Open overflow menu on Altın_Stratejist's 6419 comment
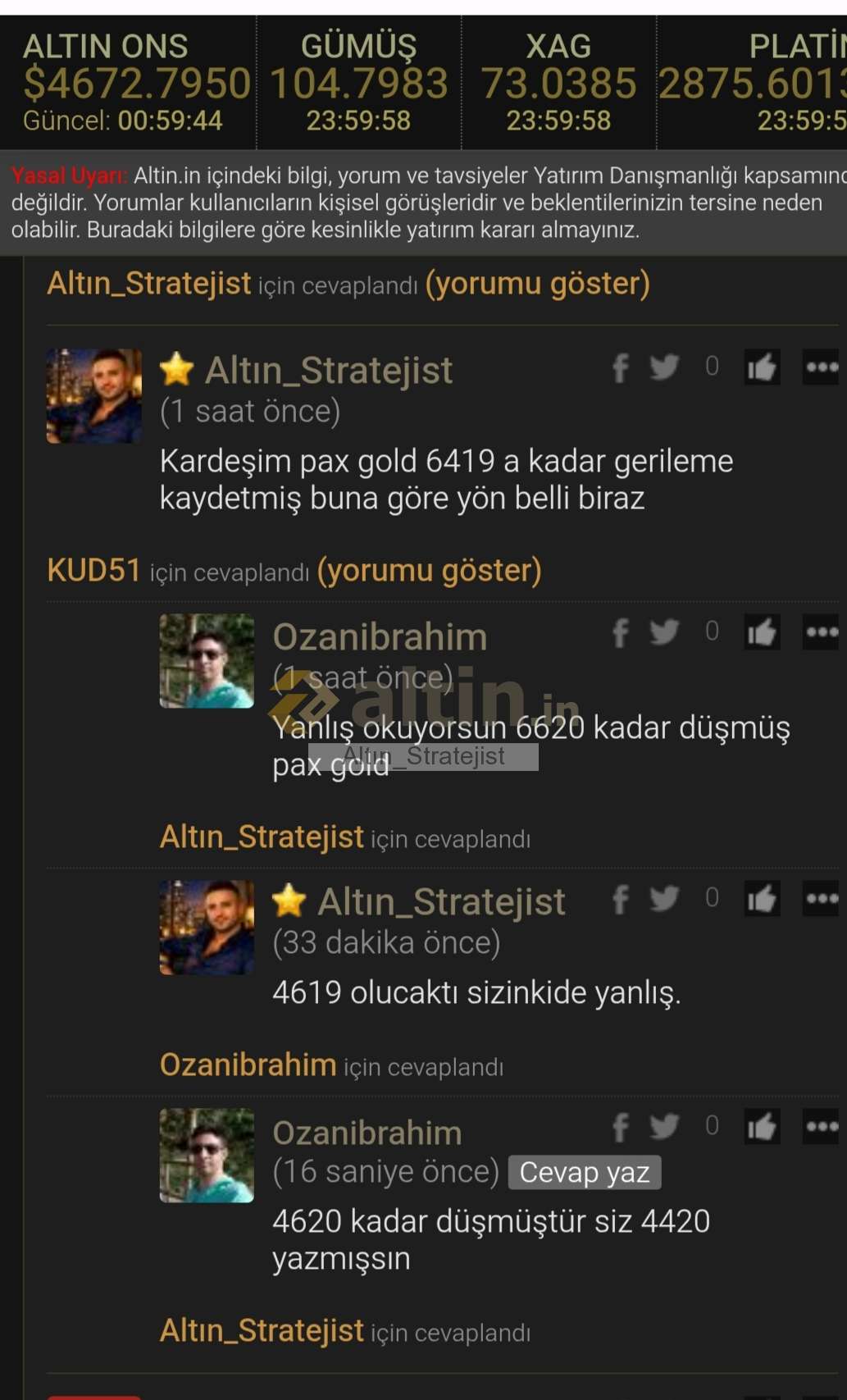Screen dimensions: 847x1400 pos(821,367)
